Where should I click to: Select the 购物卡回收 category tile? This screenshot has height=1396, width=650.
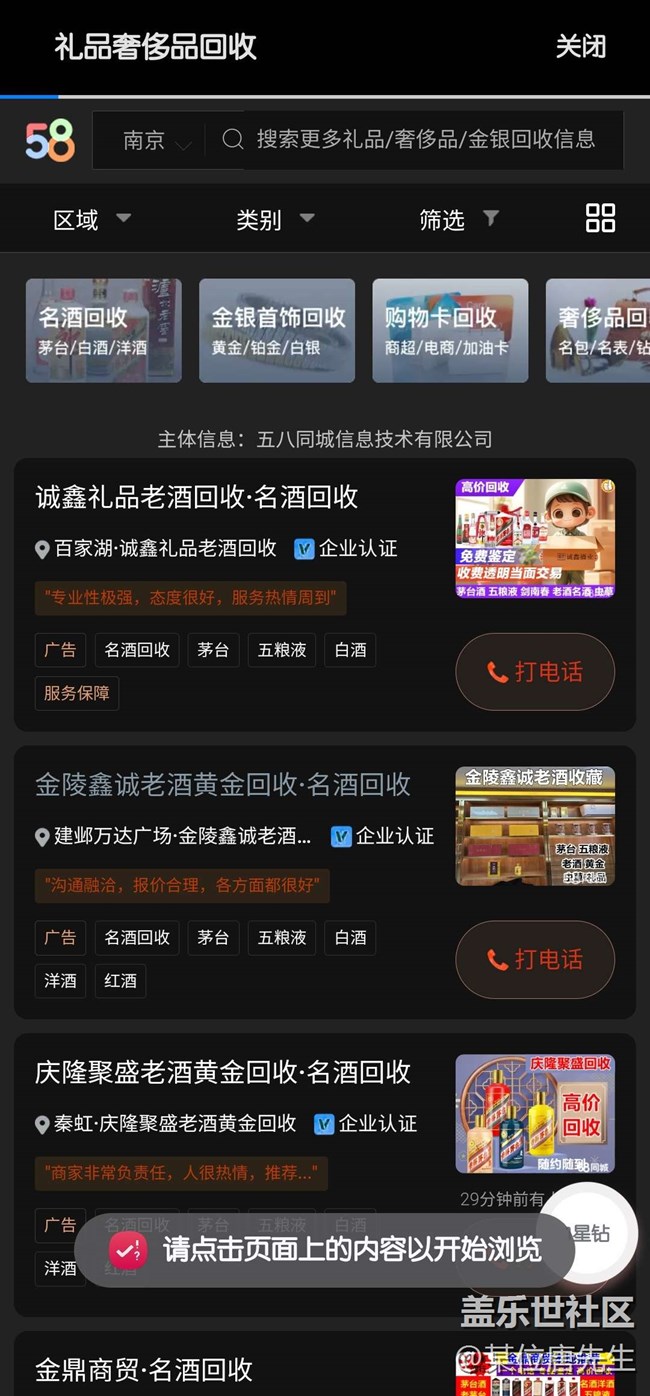point(450,330)
